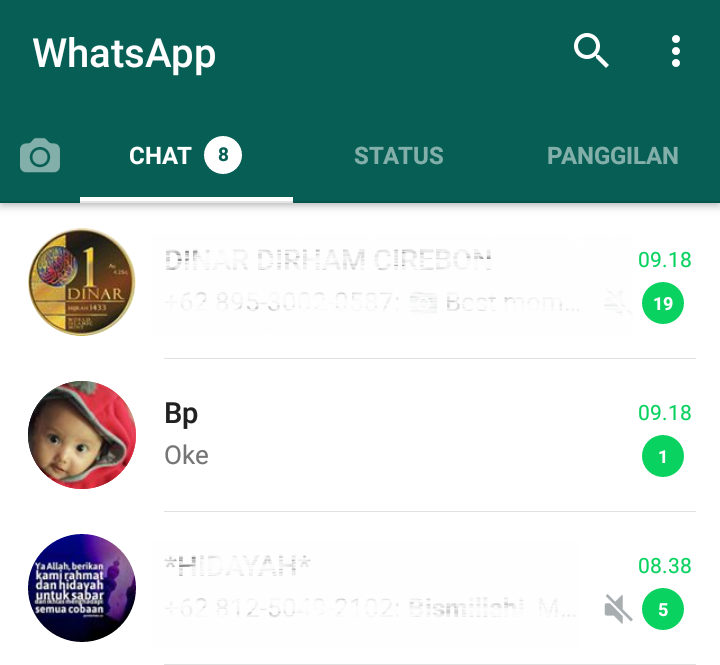The height and width of the screenshot is (665, 720).
Task: Open the search icon
Action: pyautogui.click(x=590, y=50)
